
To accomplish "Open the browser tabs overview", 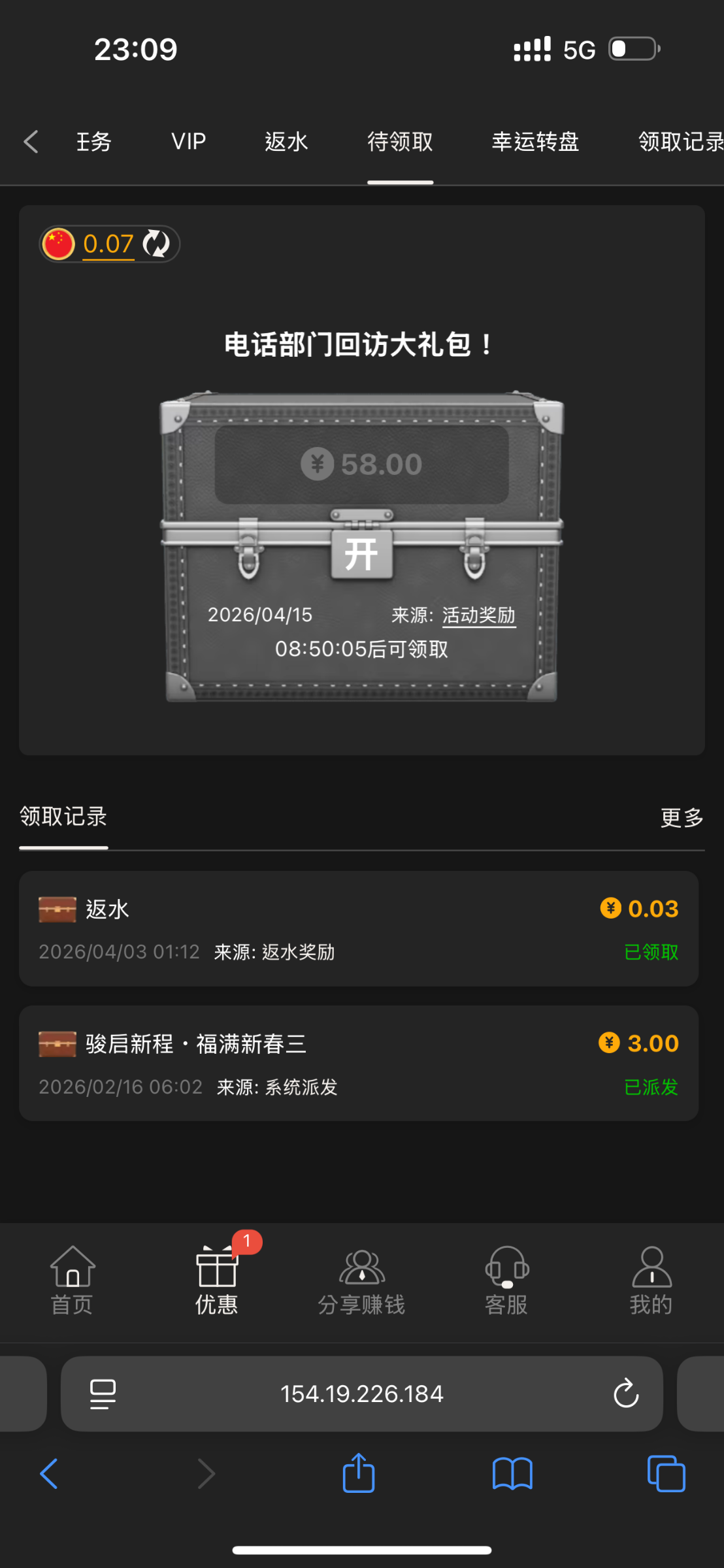I will click(x=666, y=1473).
